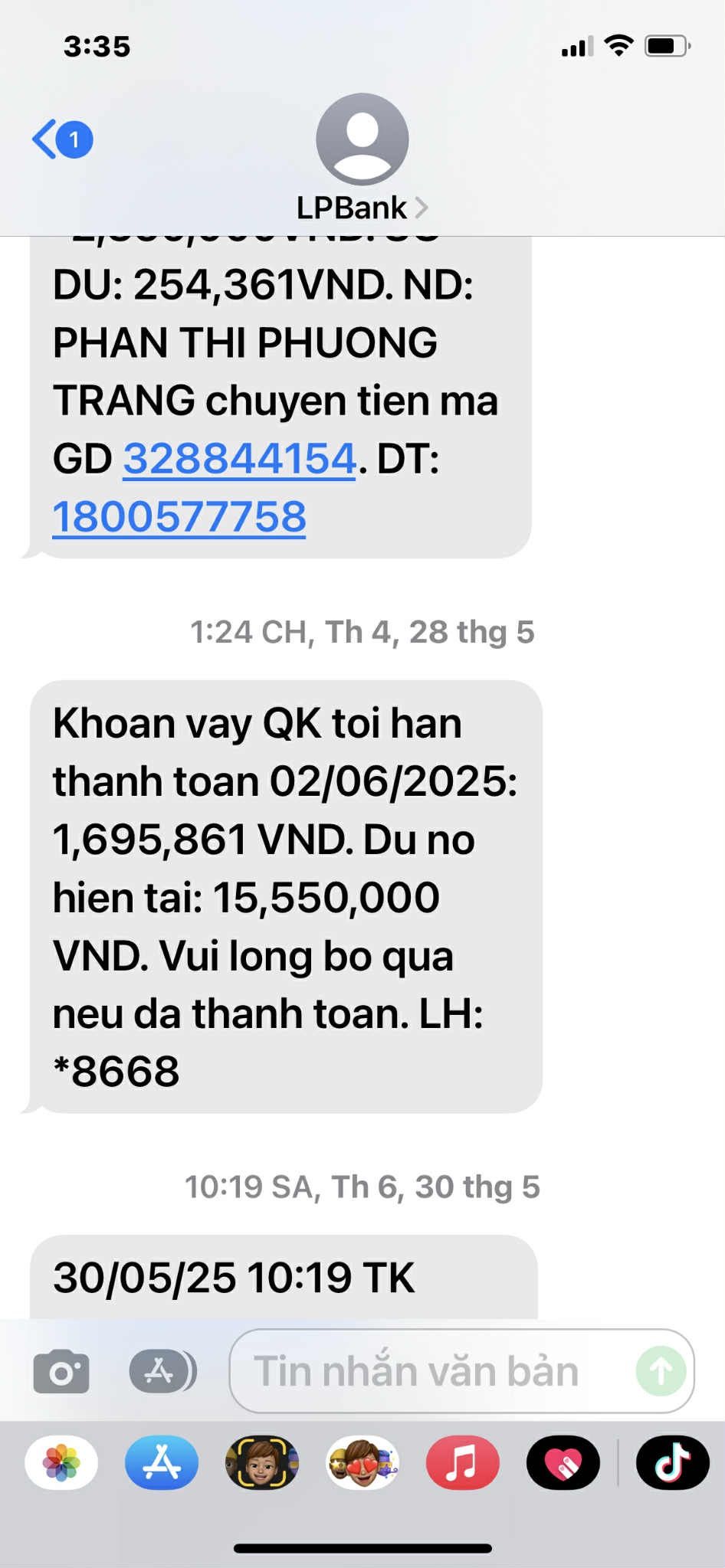Open the Memoji camera effects app
This screenshot has width=725, height=1568.
(261, 1462)
